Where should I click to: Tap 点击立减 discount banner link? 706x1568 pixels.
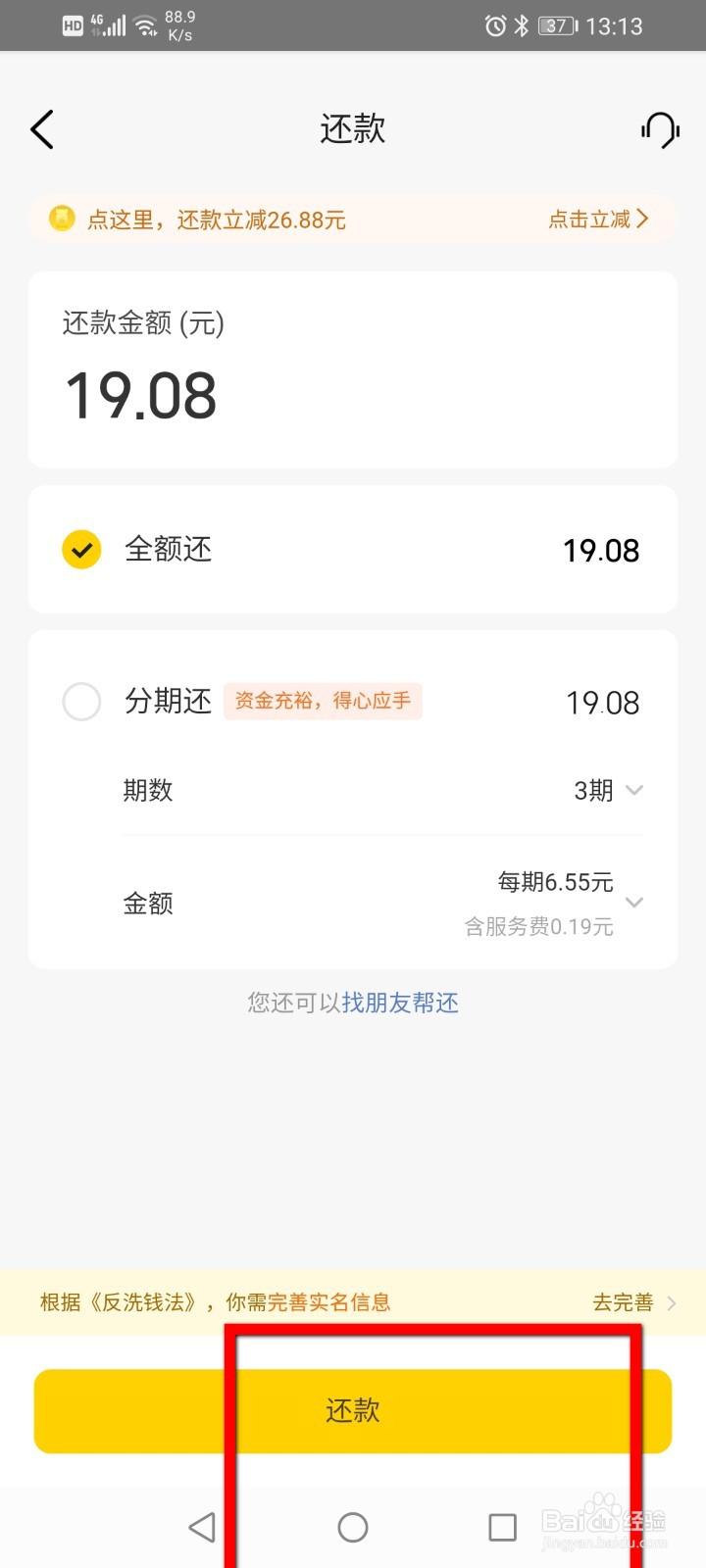598,220
